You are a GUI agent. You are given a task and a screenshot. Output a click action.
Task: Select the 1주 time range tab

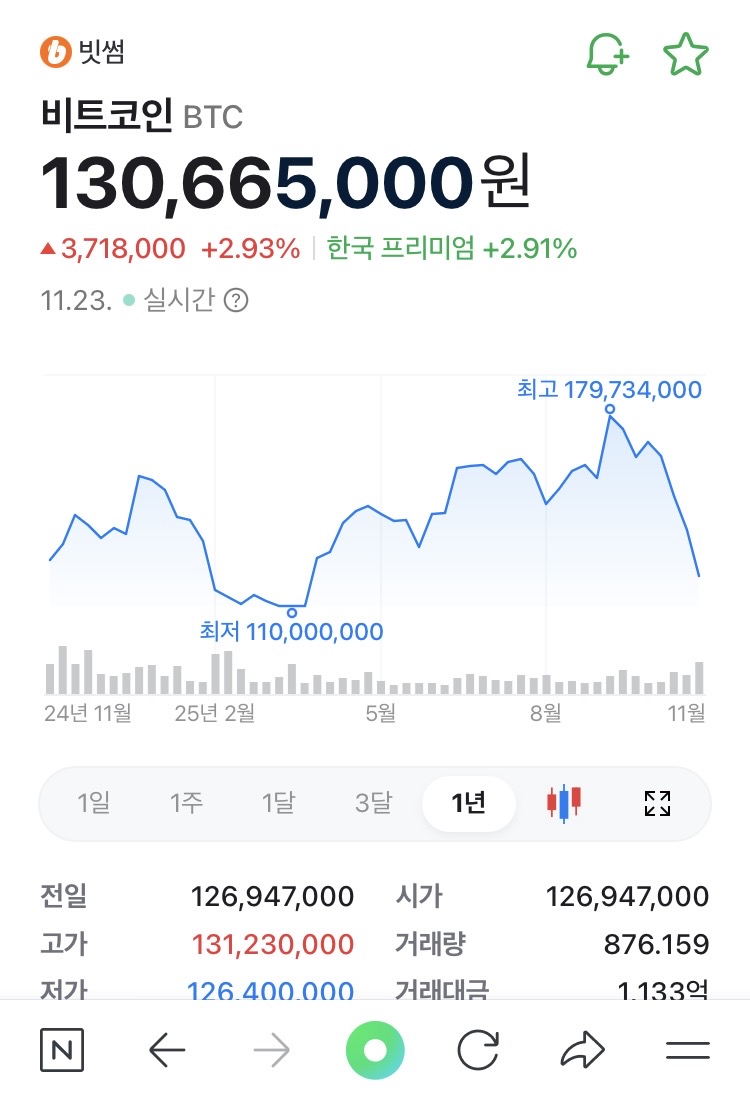[186, 803]
